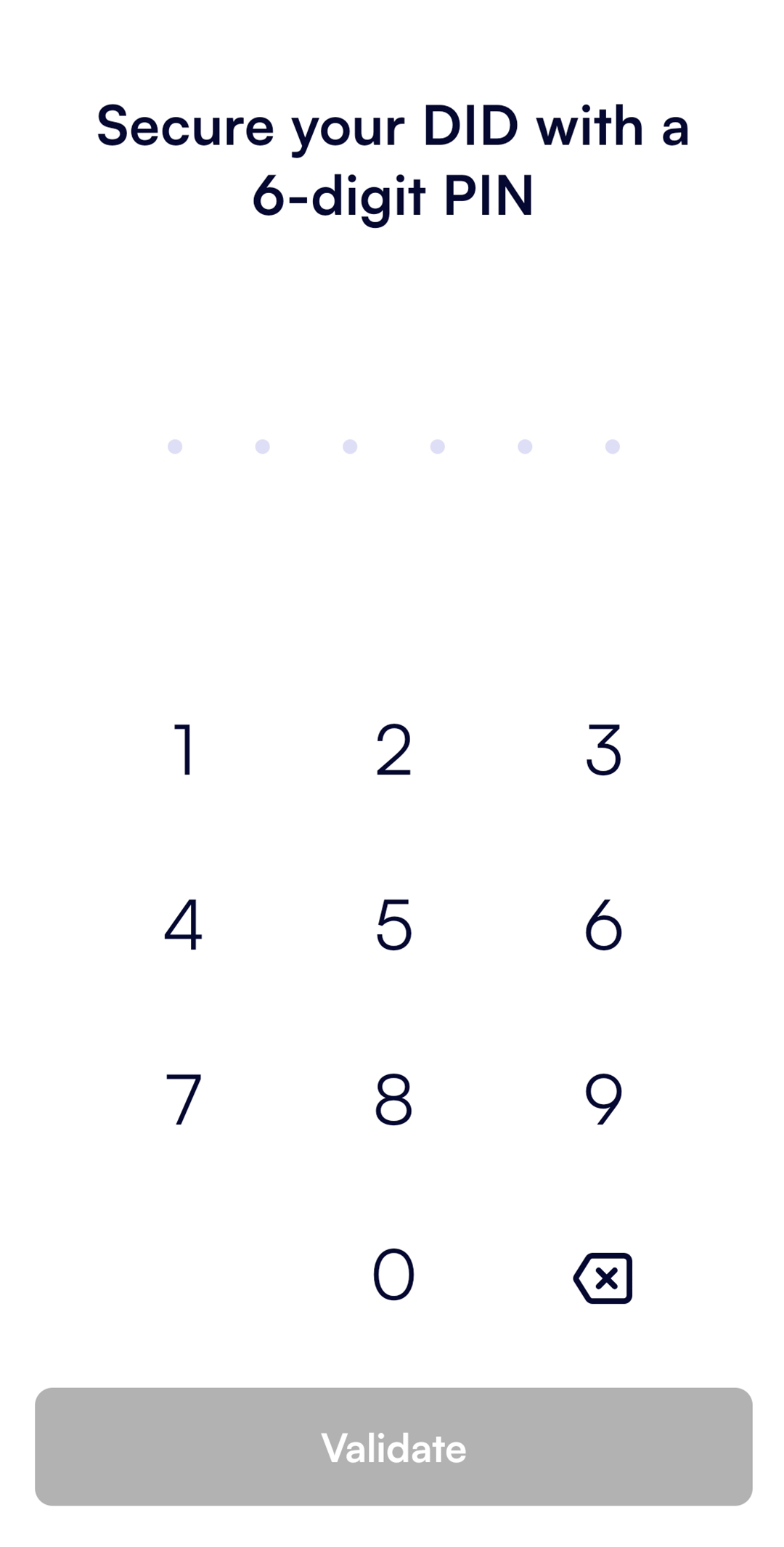Screen dimensions: 784x1547
Task: Tap the number 2 key
Action: (x=393, y=749)
